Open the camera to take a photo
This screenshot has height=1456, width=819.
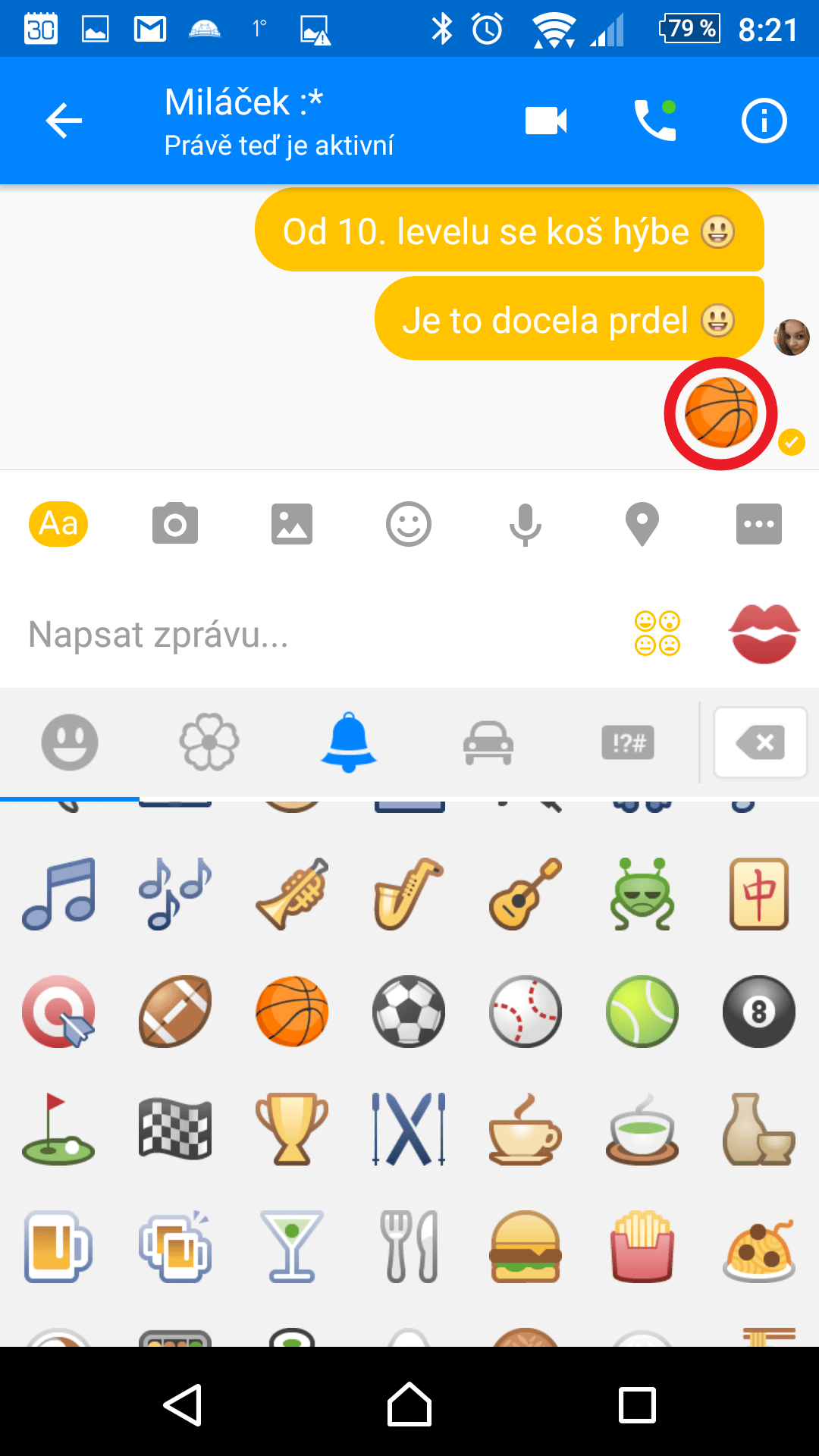[x=175, y=523]
